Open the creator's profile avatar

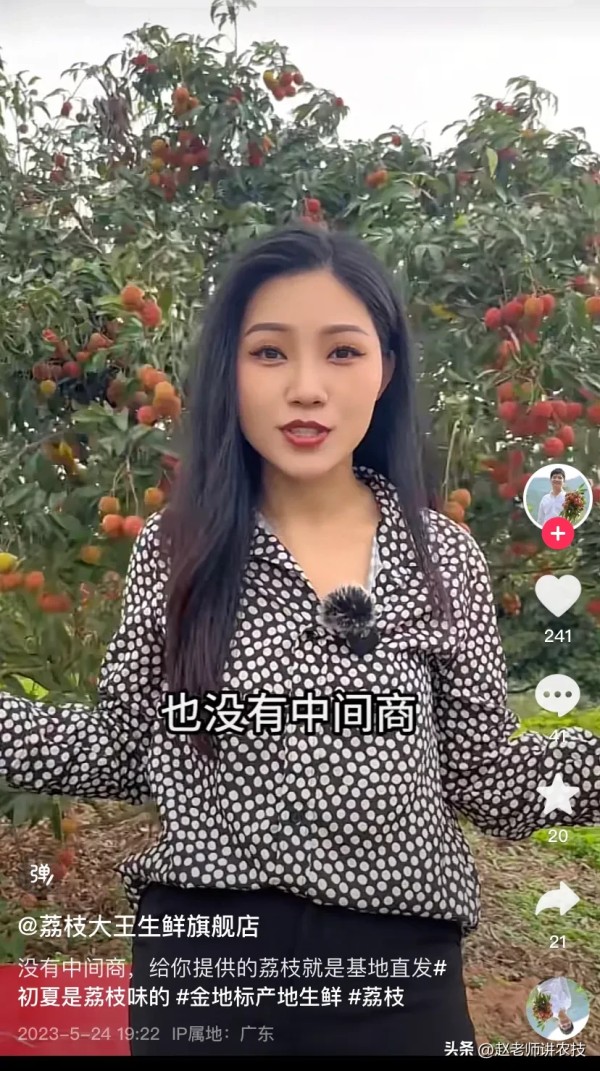[557, 496]
